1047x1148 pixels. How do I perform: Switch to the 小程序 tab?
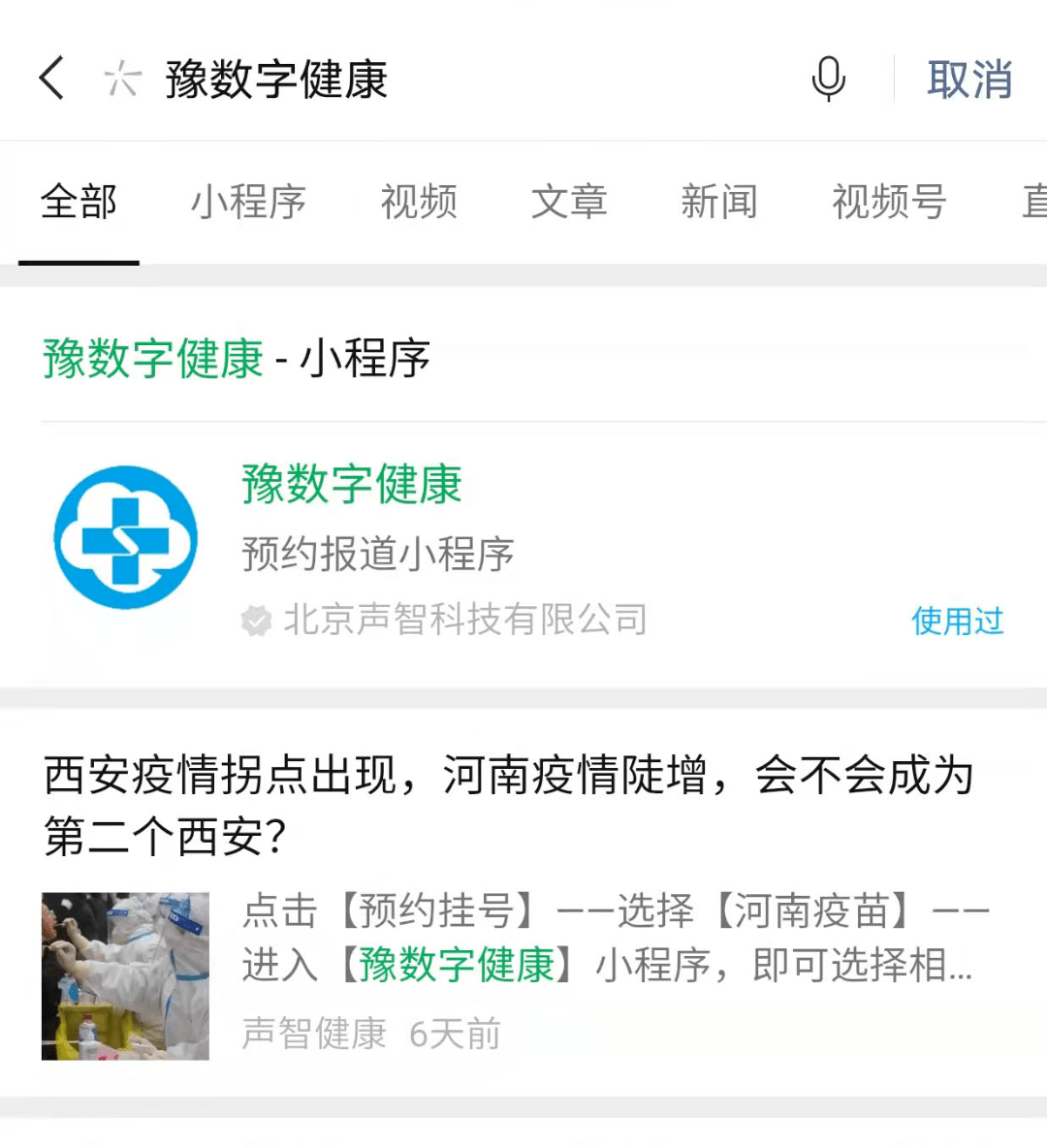(248, 203)
